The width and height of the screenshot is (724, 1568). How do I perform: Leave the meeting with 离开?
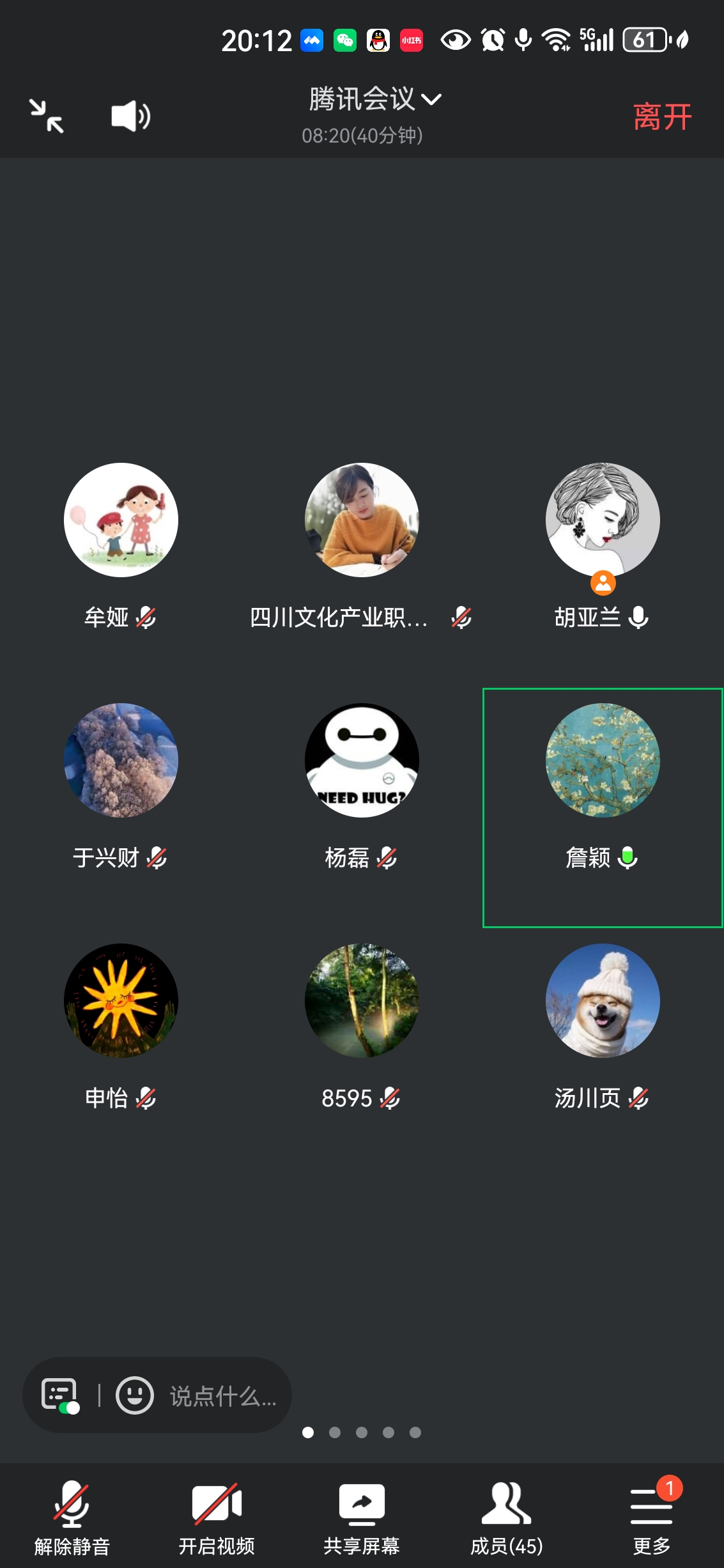pyautogui.click(x=662, y=117)
